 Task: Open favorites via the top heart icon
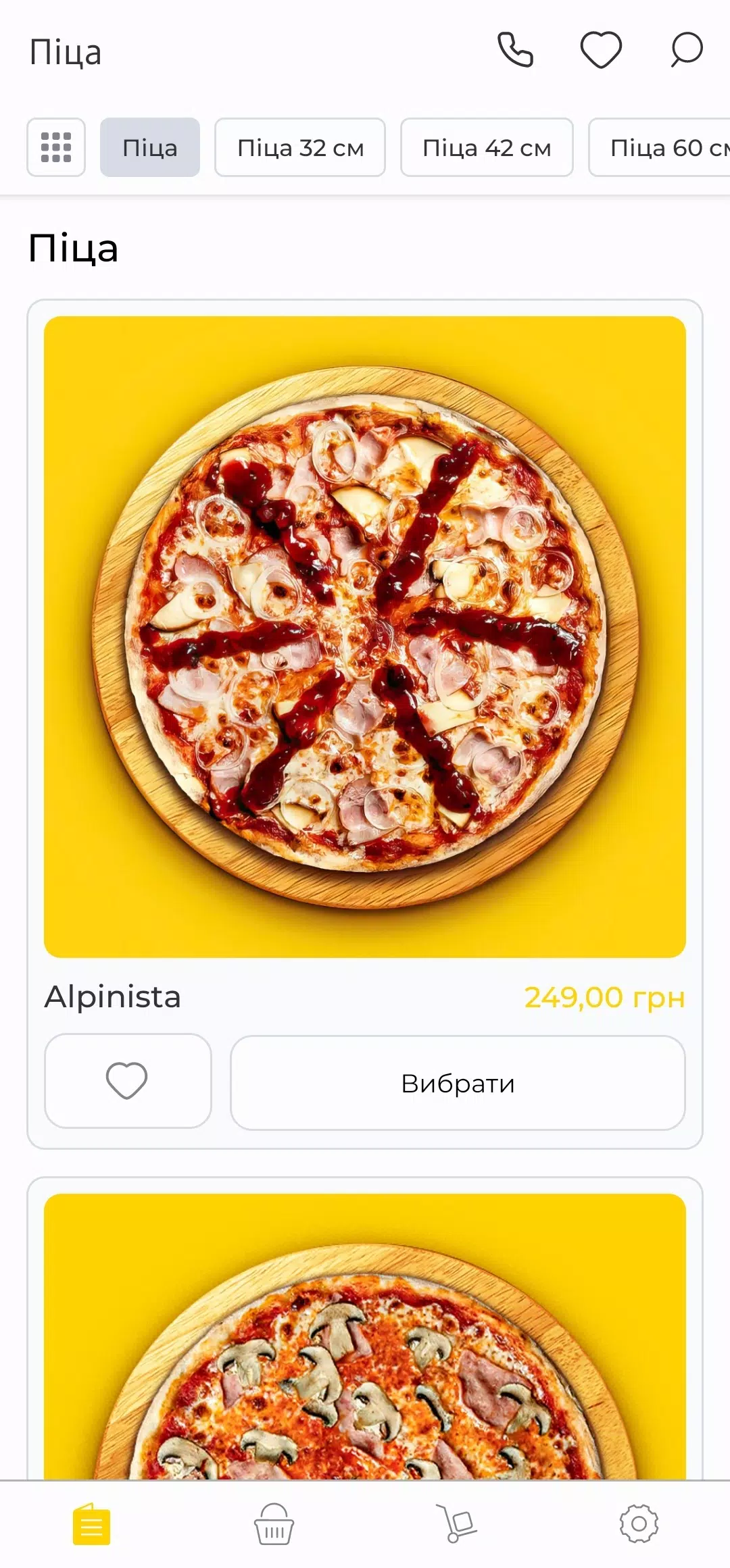(601, 50)
